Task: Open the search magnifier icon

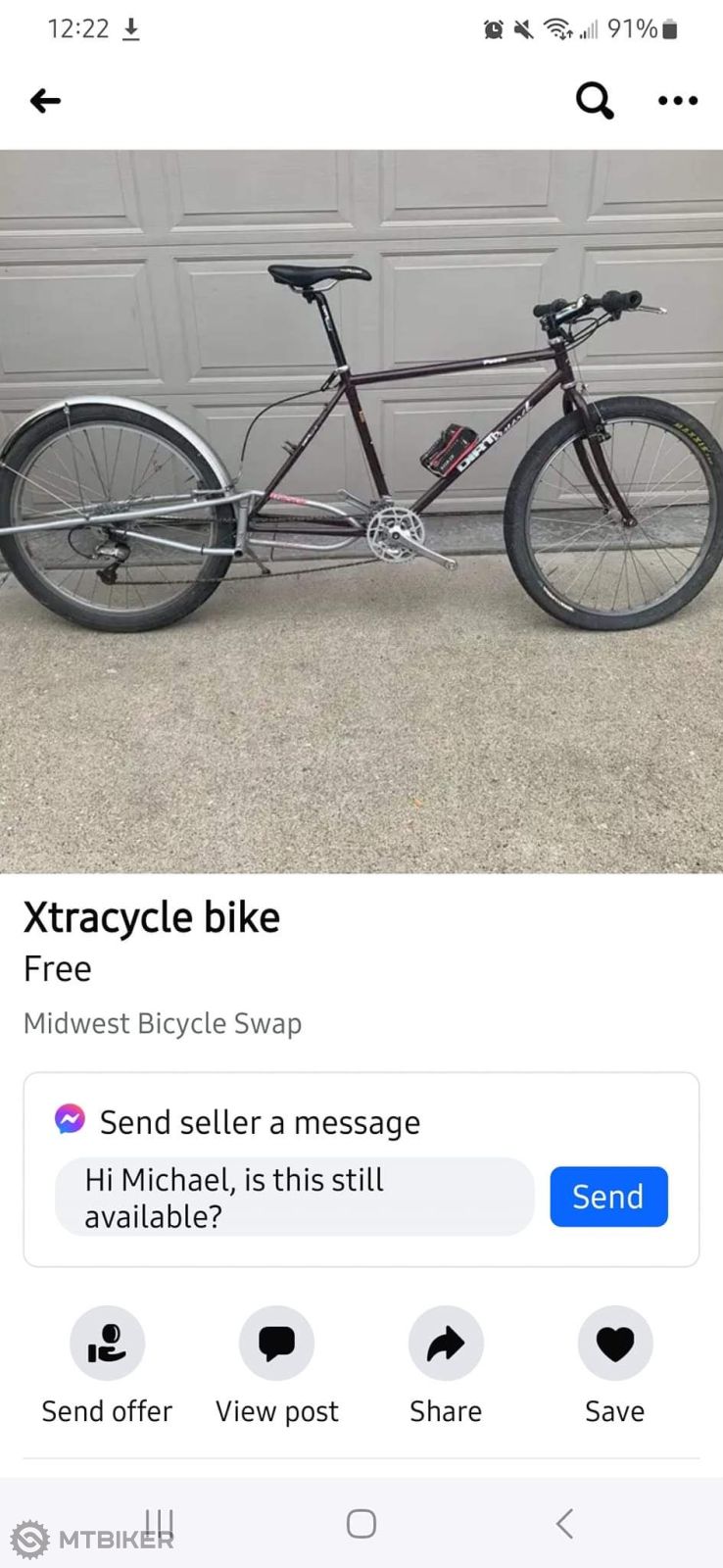Action: tap(594, 100)
